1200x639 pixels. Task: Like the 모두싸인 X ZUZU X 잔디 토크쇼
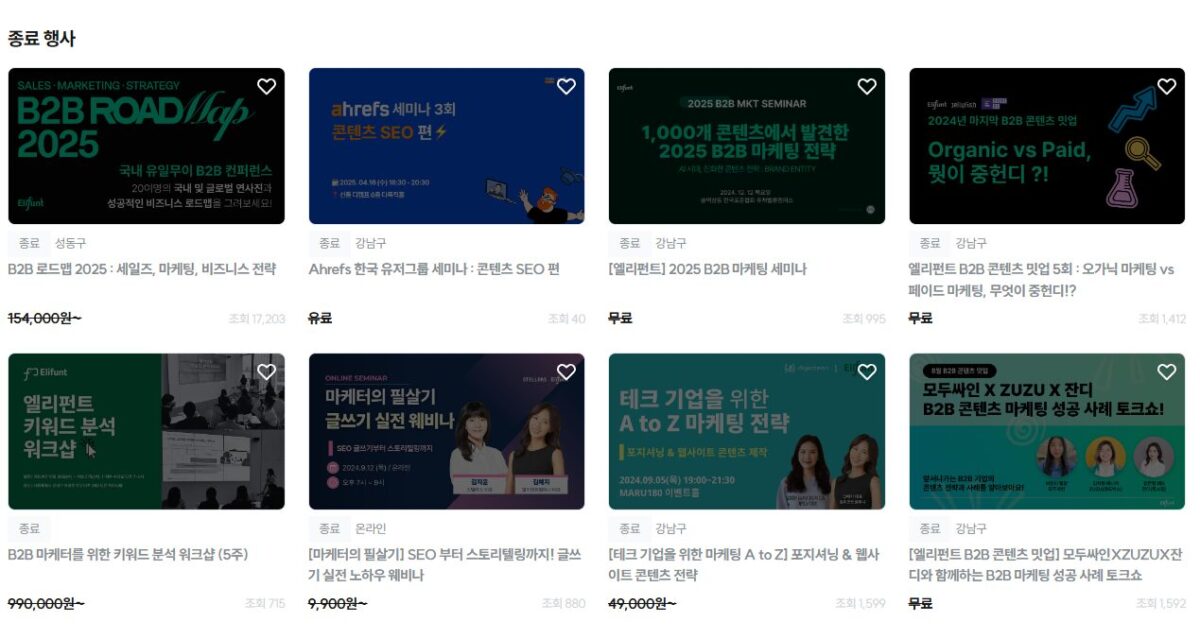click(x=1166, y=372)
